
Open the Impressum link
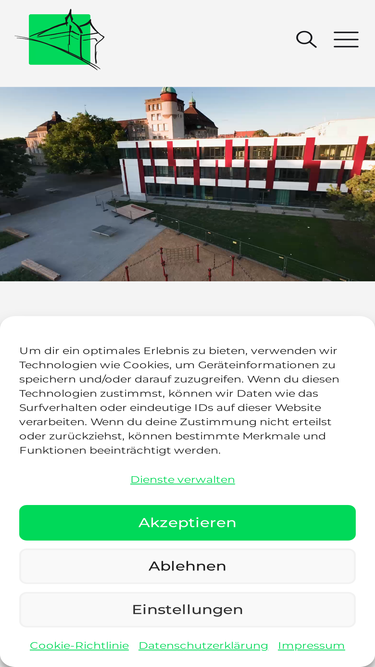[311, 645]
